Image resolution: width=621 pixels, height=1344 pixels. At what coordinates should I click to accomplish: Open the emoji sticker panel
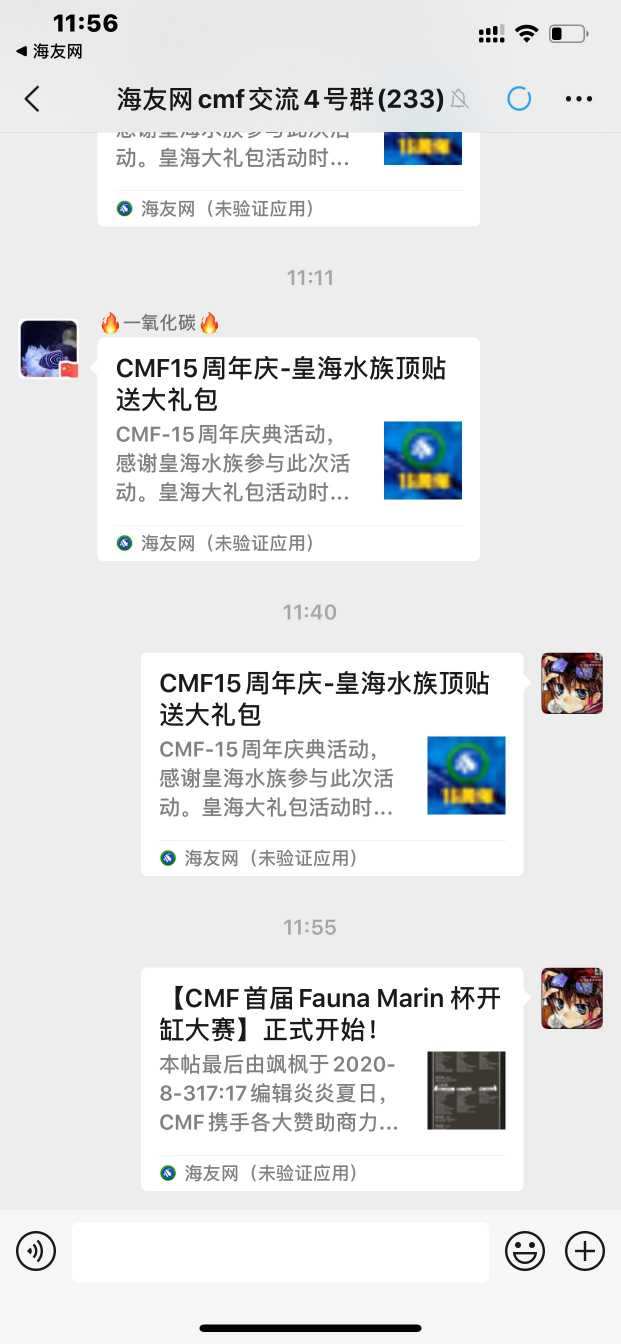coord(525,1251)
